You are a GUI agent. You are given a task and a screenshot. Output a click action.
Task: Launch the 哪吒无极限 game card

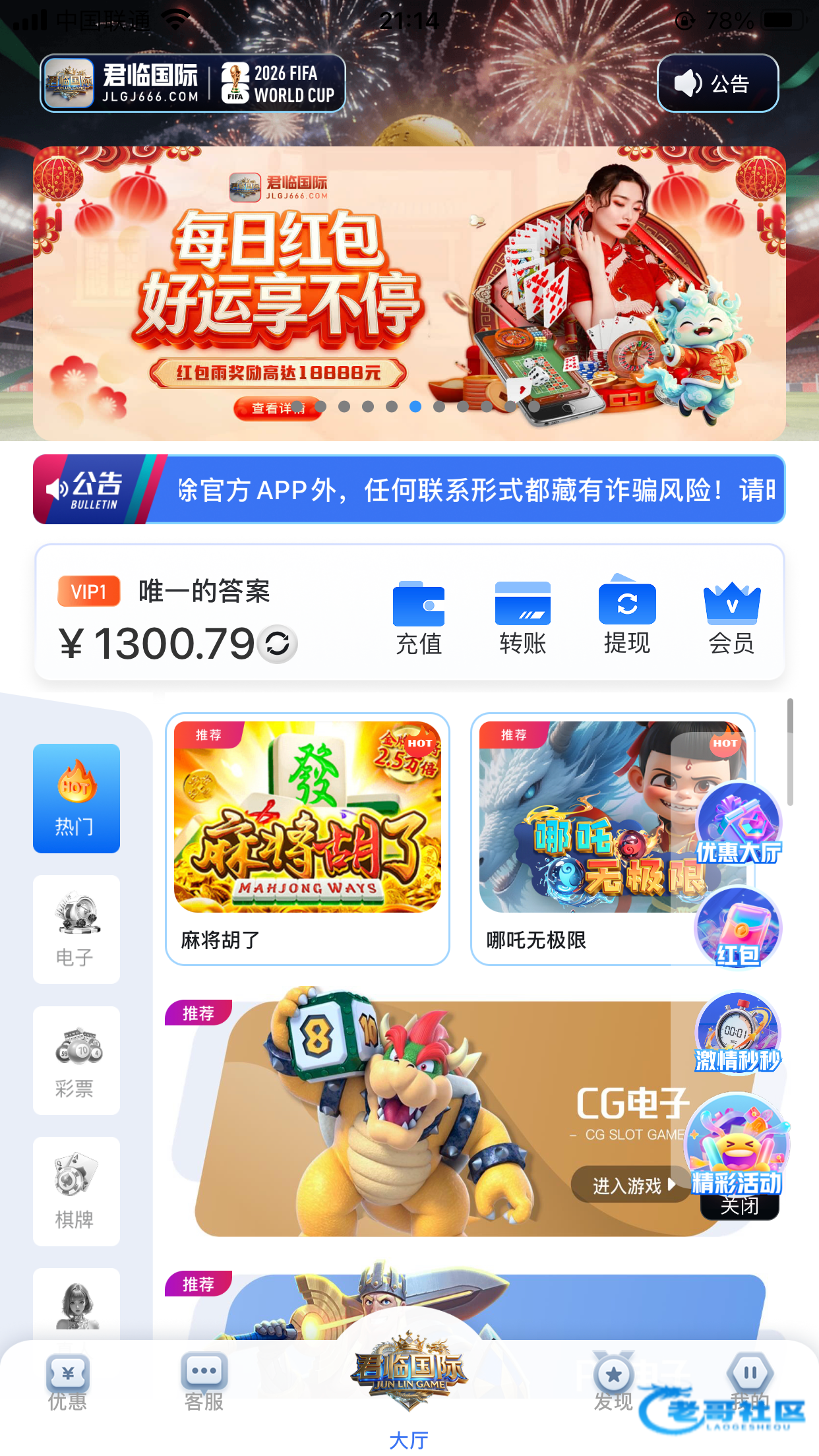point(580,837)
